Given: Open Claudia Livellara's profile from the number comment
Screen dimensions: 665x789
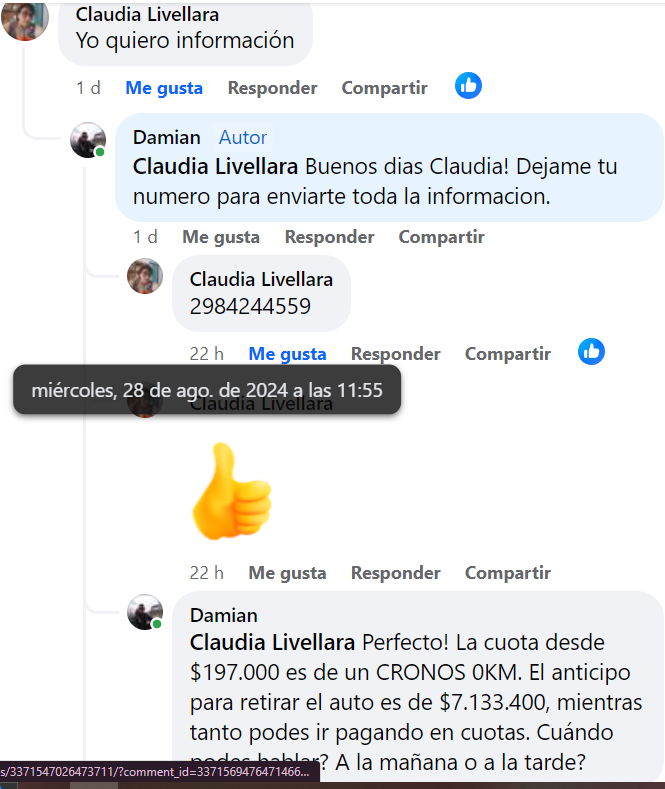Looking at the screenshot, I should 261,278.
